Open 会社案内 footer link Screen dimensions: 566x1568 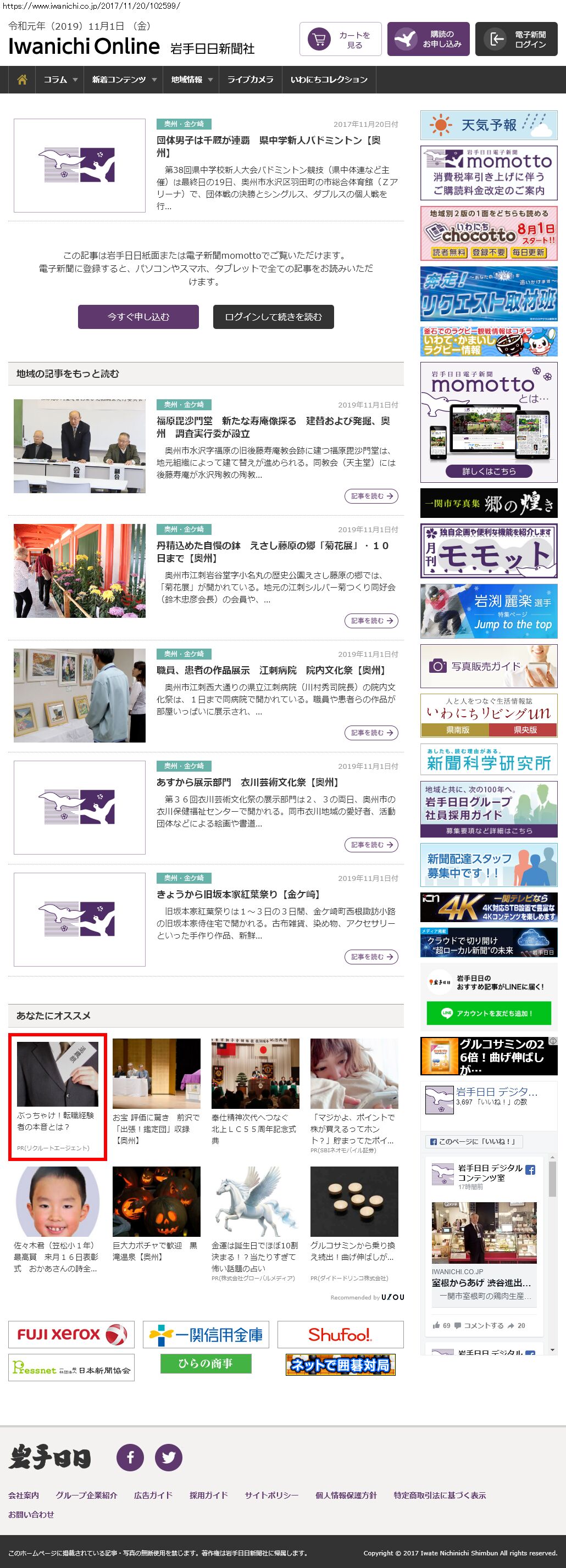(x=24, y=1495)
